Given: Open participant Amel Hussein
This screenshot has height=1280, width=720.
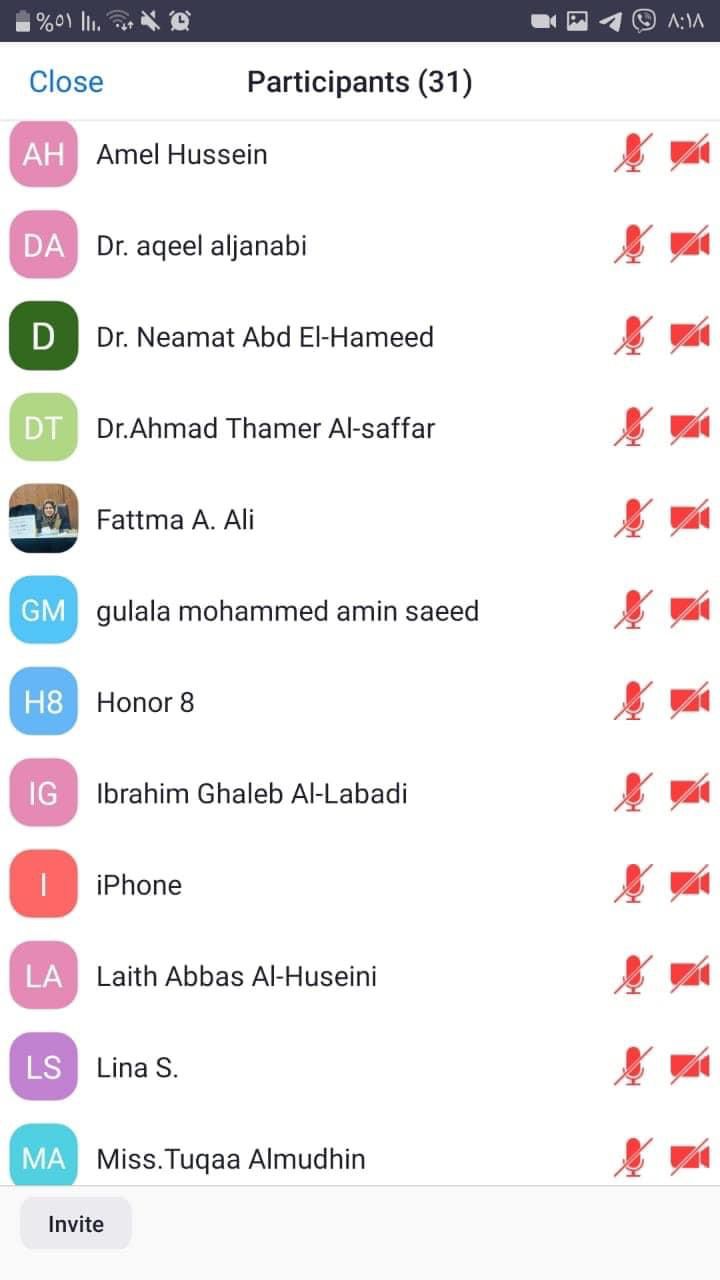Looking at the screenshot, I should point(182,155).
